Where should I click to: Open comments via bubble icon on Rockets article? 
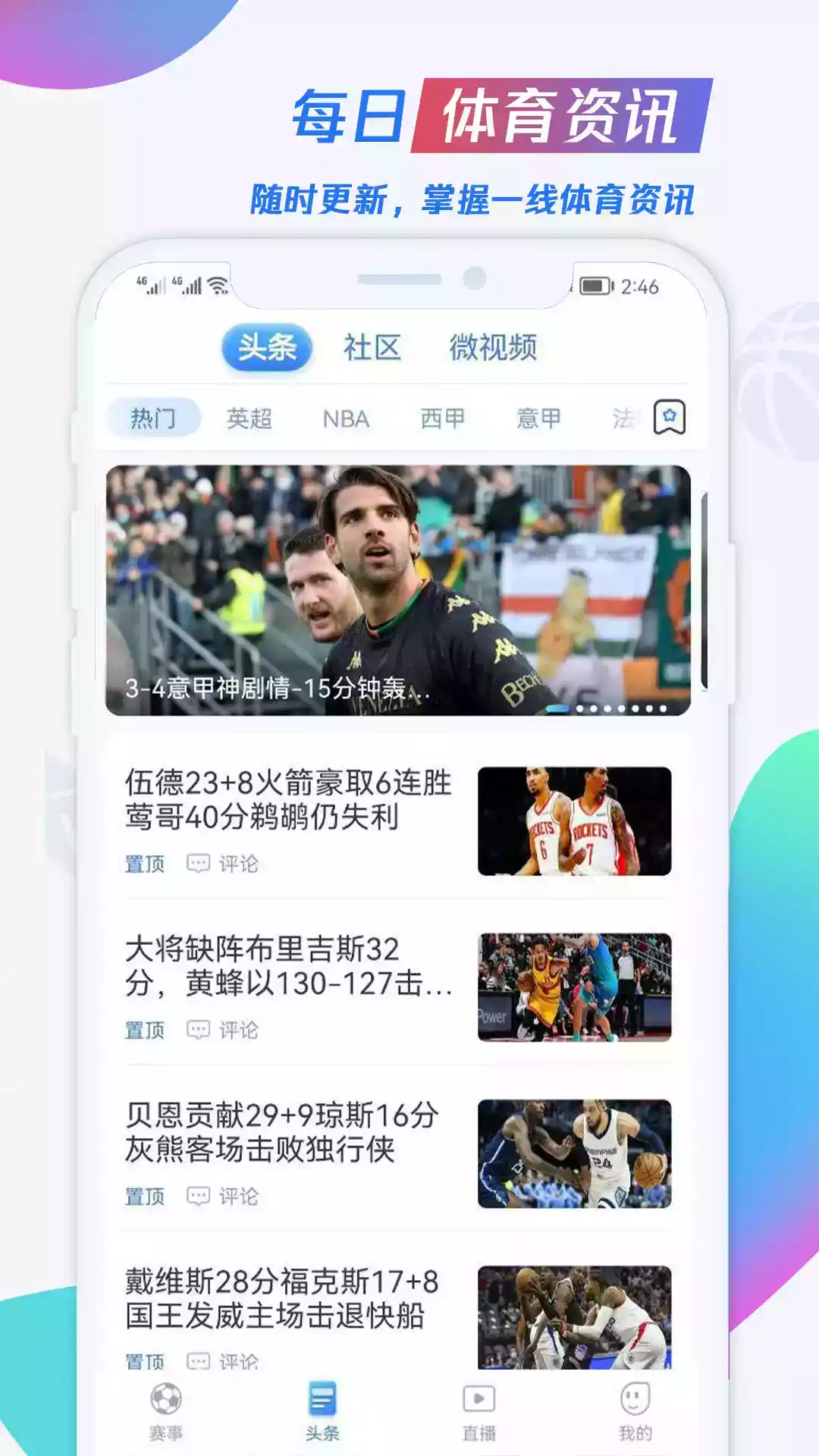(197, 862)
